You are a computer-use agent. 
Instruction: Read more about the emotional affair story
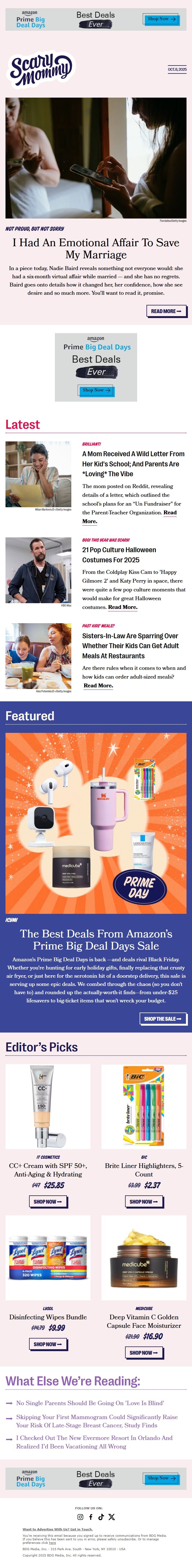pyautogui.click(x=166, y=311)
